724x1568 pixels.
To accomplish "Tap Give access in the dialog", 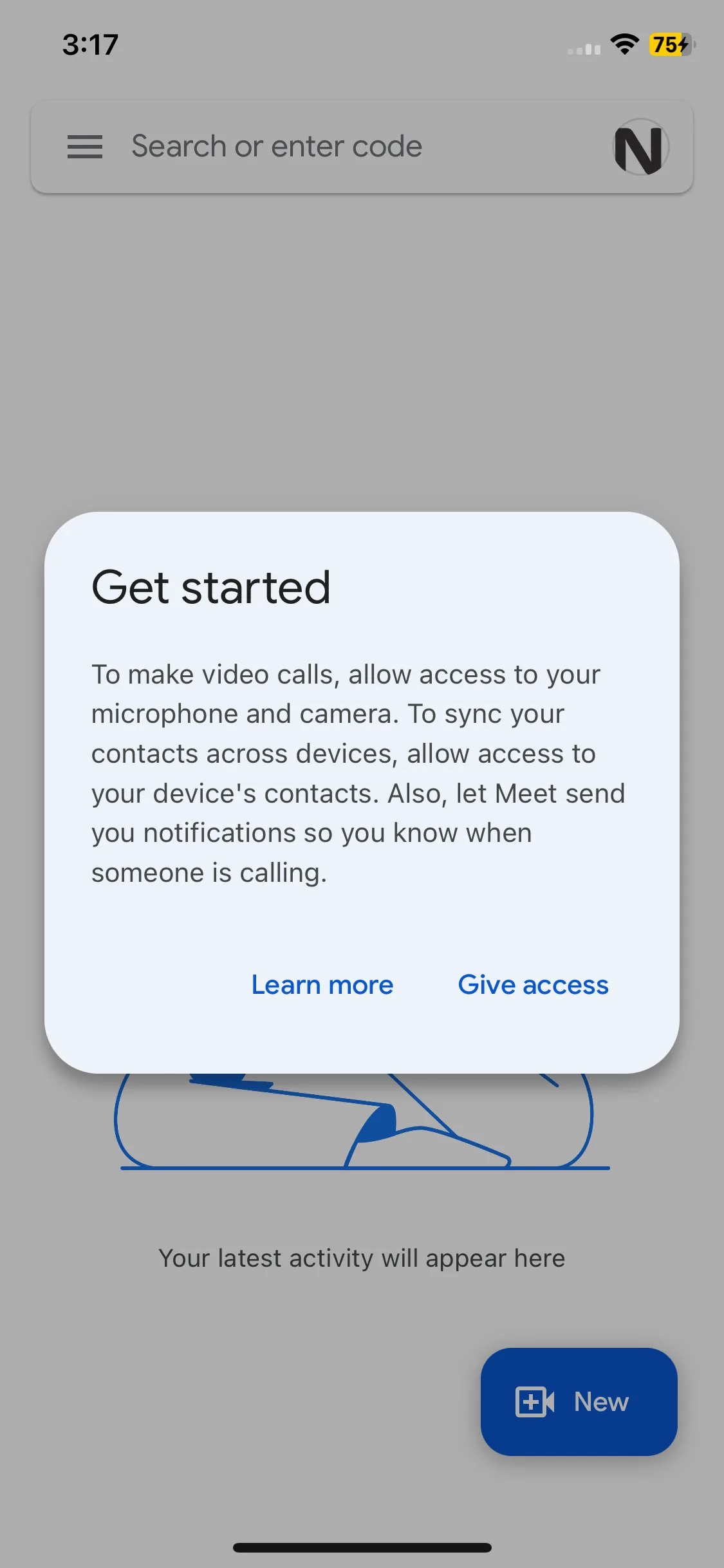I will click(533, 985).
